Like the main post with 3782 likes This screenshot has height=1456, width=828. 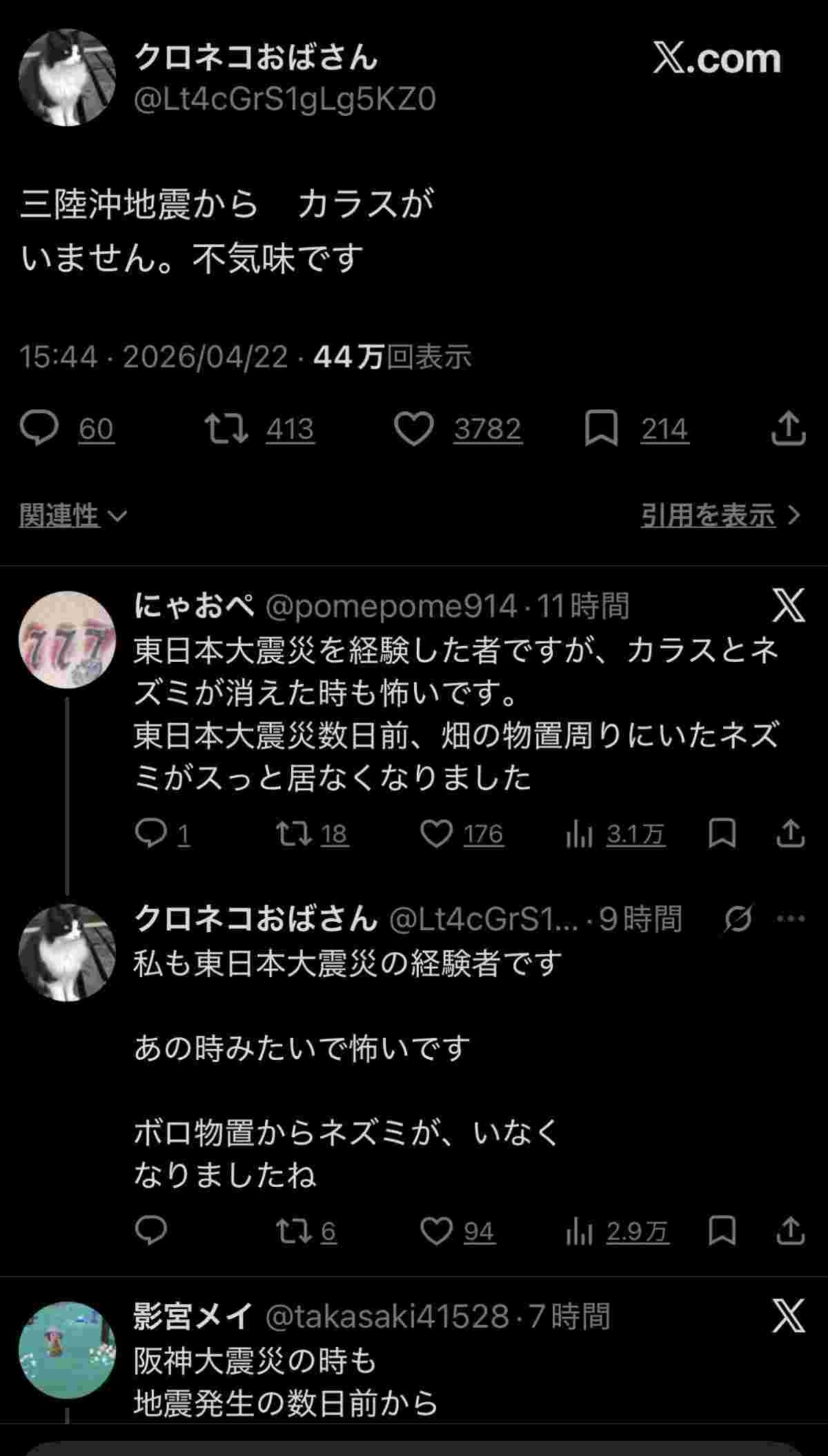413,429
